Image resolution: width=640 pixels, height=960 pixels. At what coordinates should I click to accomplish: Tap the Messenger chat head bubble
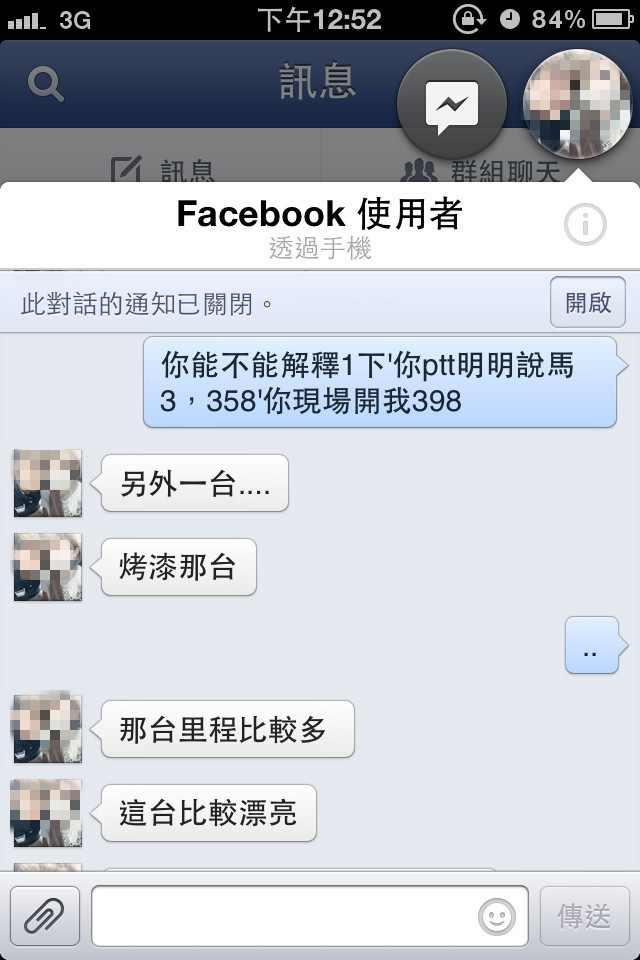coord(452,105)
